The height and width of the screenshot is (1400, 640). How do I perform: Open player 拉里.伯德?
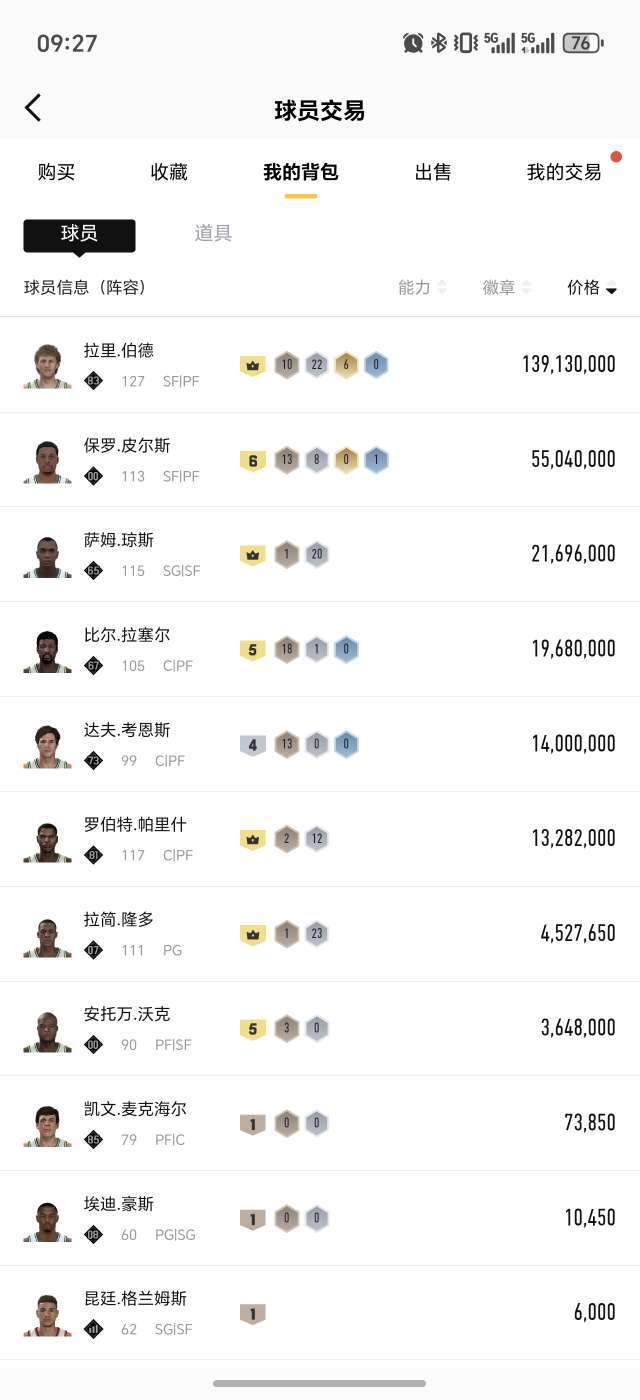[x=320, y=365]
